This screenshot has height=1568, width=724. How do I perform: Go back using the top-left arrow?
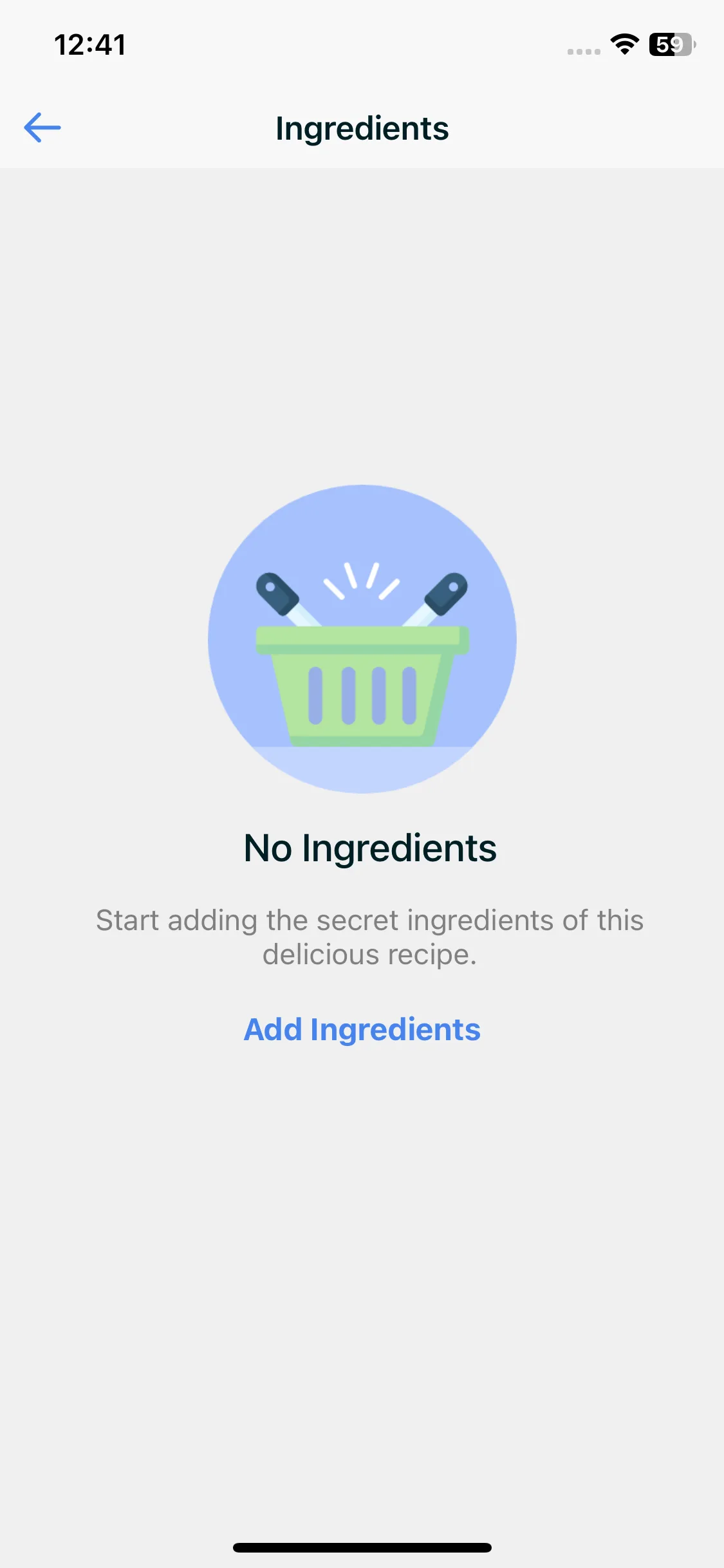click(42, 127)
